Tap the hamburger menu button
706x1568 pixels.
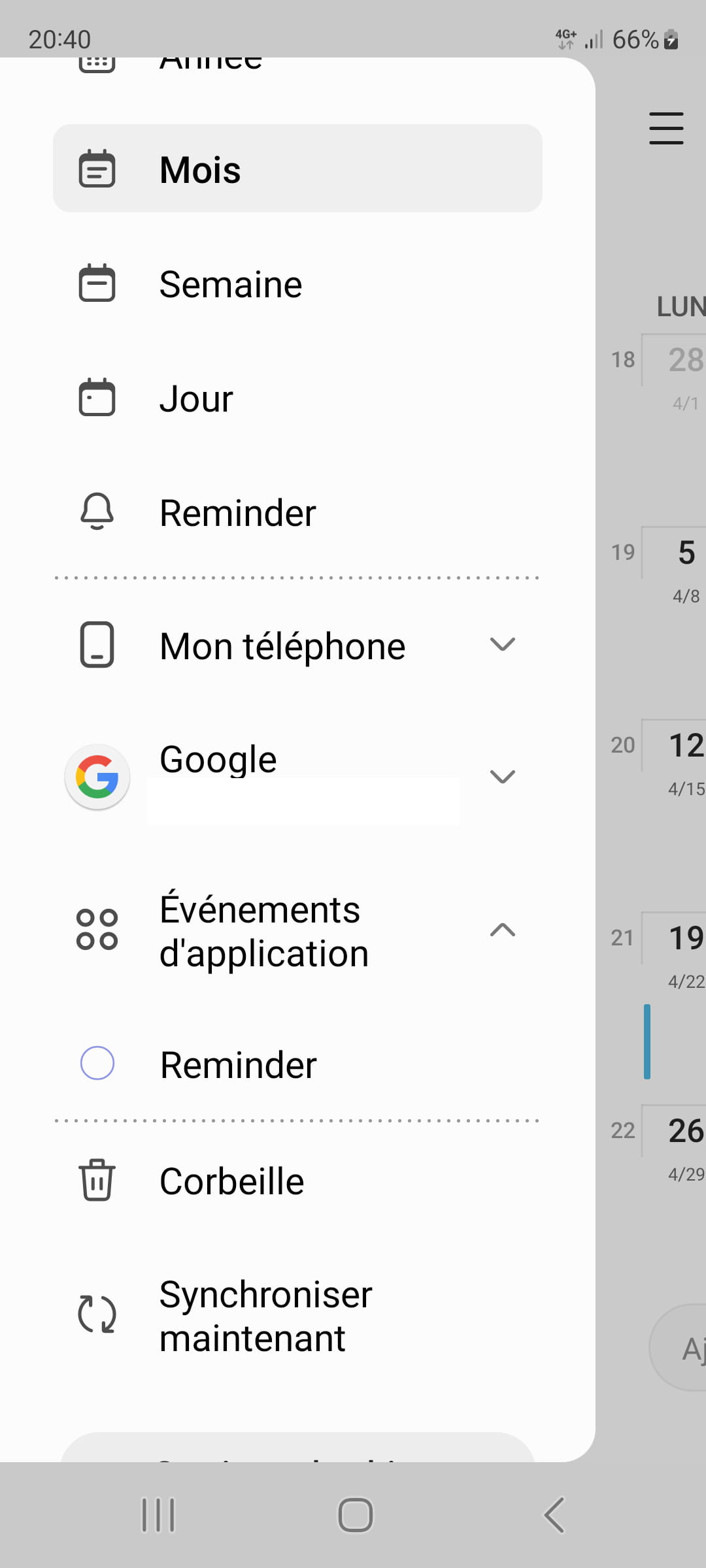click(x=666, y=128)
